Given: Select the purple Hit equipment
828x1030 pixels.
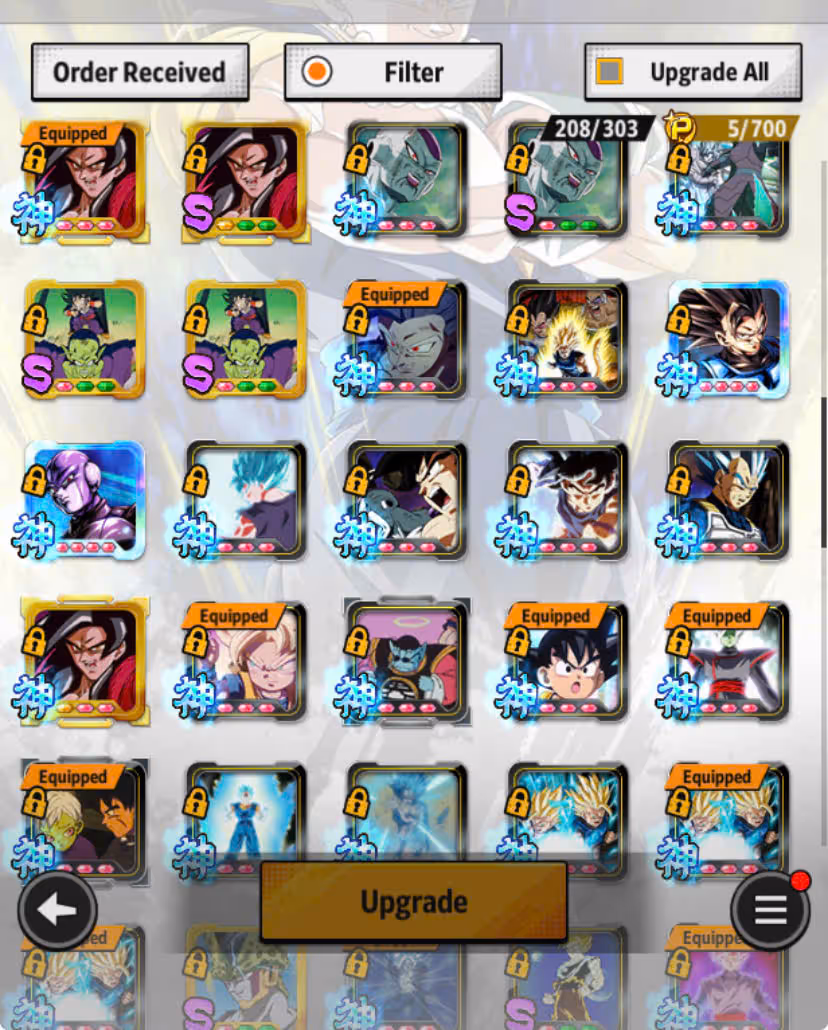Looking at the screenshot, I should (85, 500).
